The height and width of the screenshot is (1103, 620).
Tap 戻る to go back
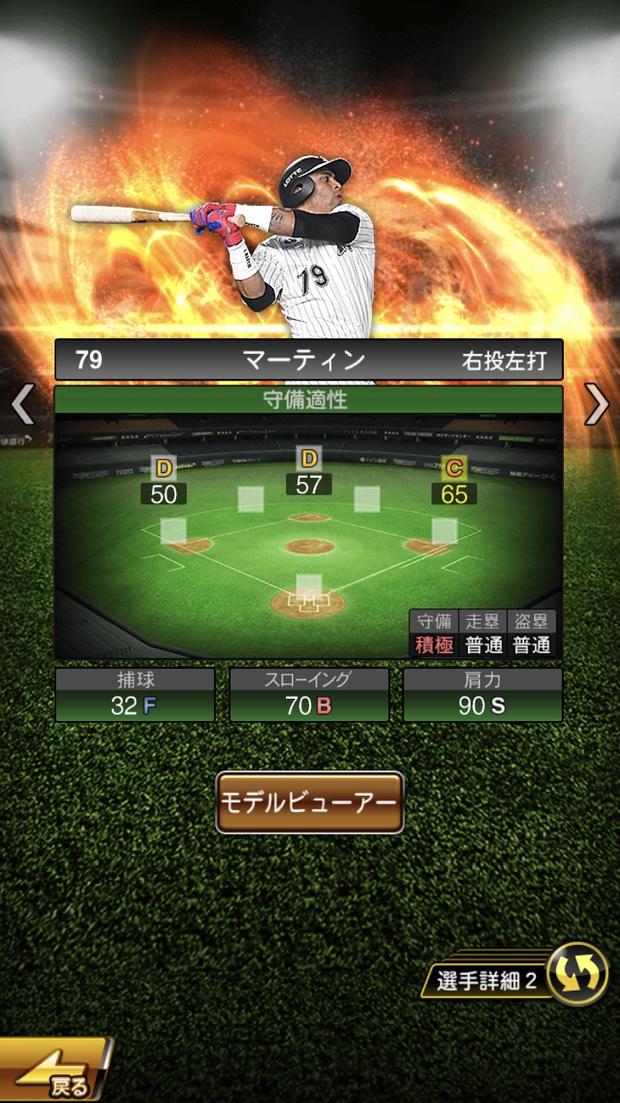(55, 1072)
